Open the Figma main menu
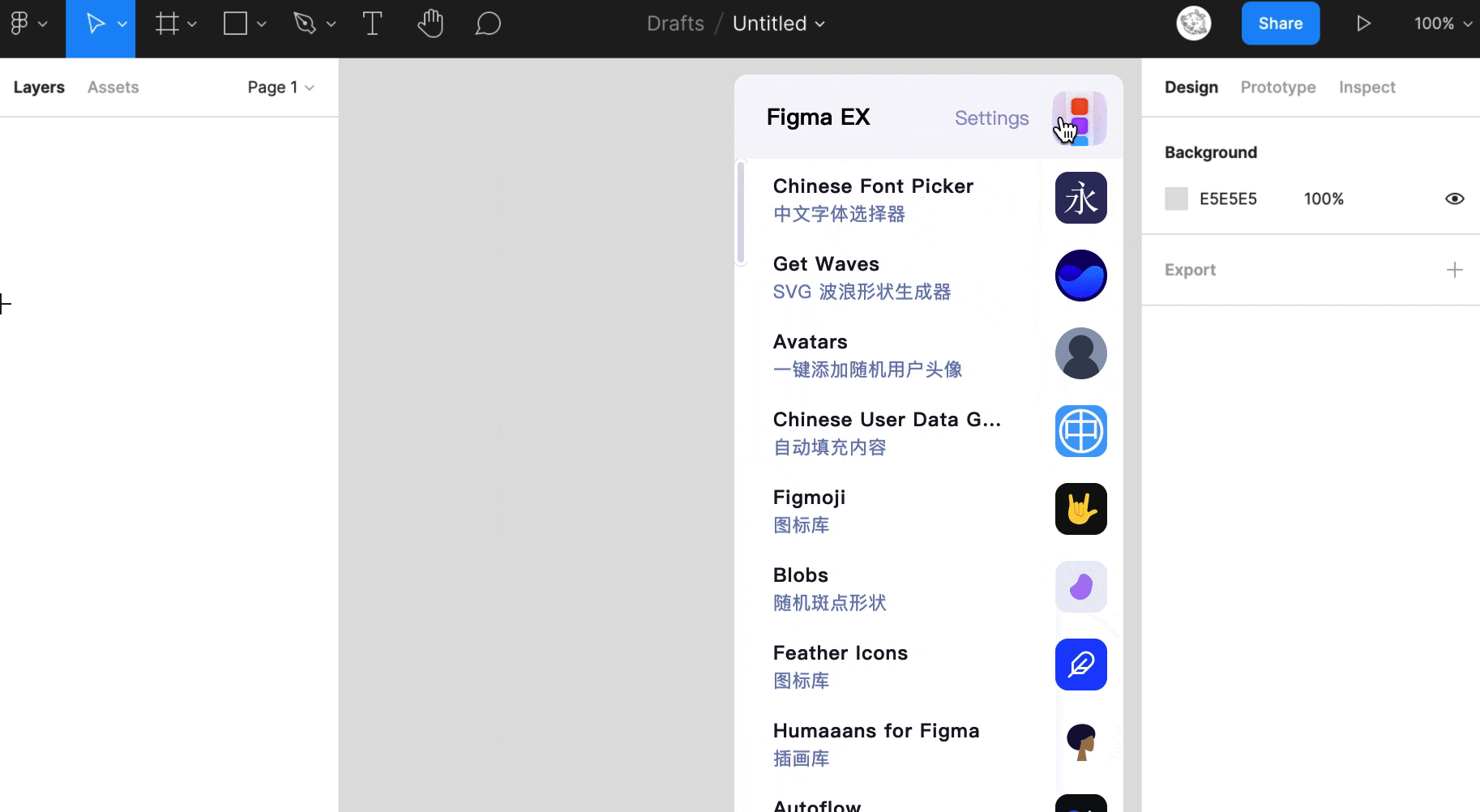The height and width of the screenshot is (812, 1480). point(28,24)
